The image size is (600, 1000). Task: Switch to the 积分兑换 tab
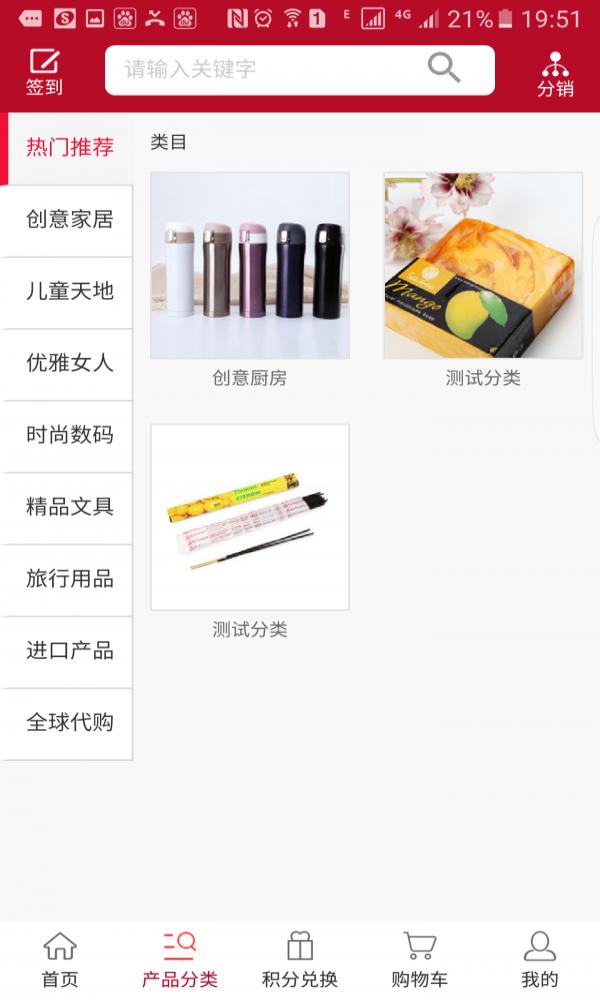(300, 960)
